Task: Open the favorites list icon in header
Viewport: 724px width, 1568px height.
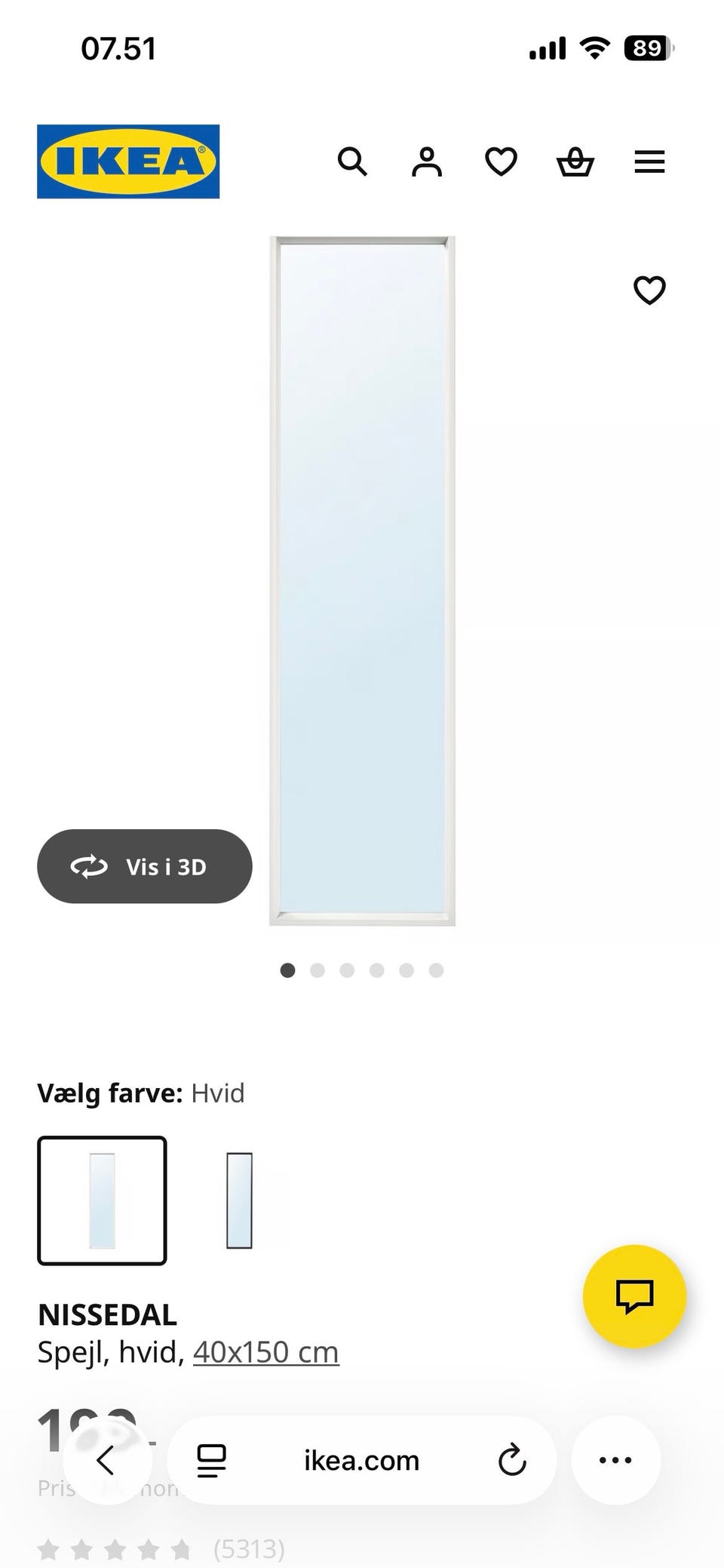Action: pos(500,161)
